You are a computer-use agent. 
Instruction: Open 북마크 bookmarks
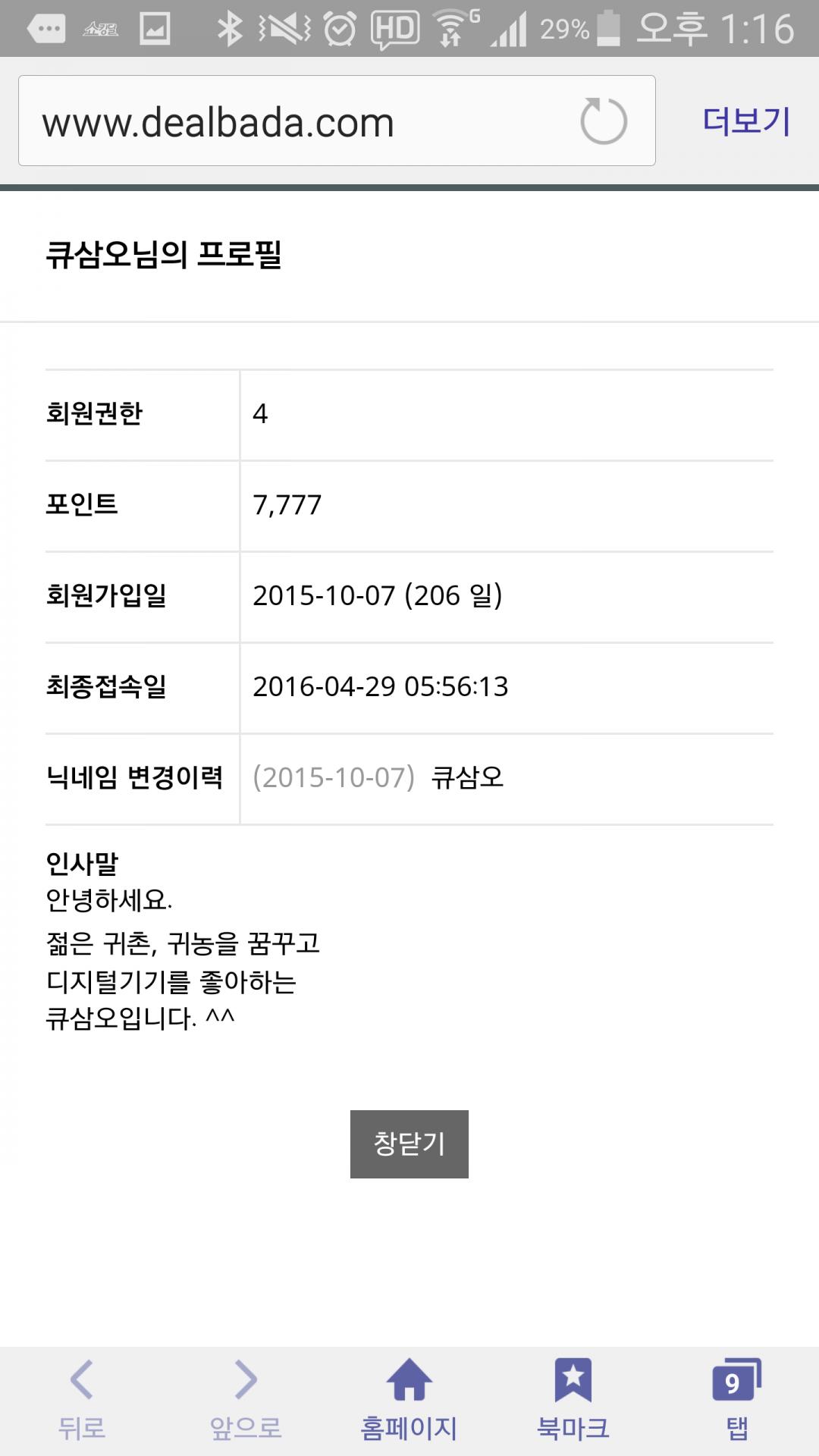pyautogui.click(x=573, y=1400)
